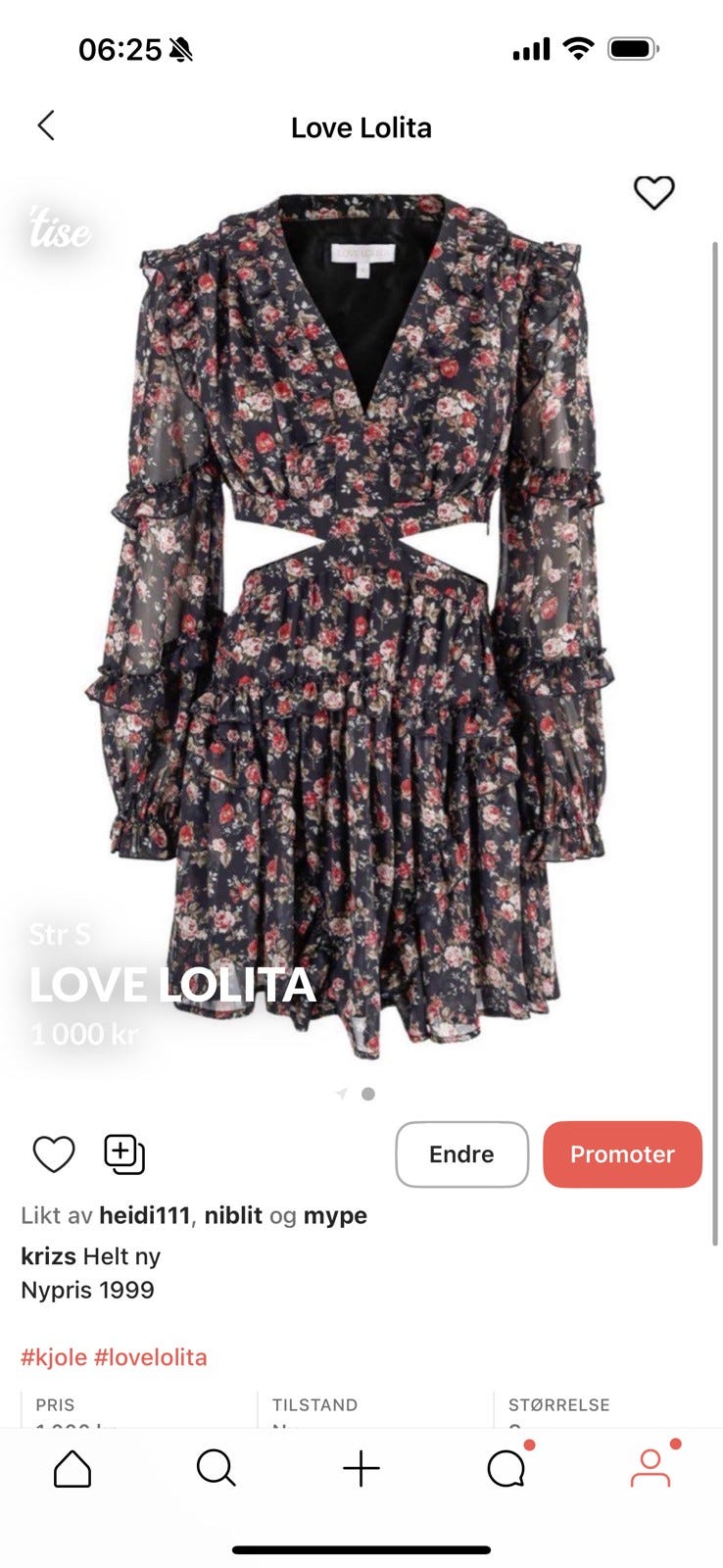Open seller krizs profile
This screenshot has width=723, height=1568.
coord(48,1256)
